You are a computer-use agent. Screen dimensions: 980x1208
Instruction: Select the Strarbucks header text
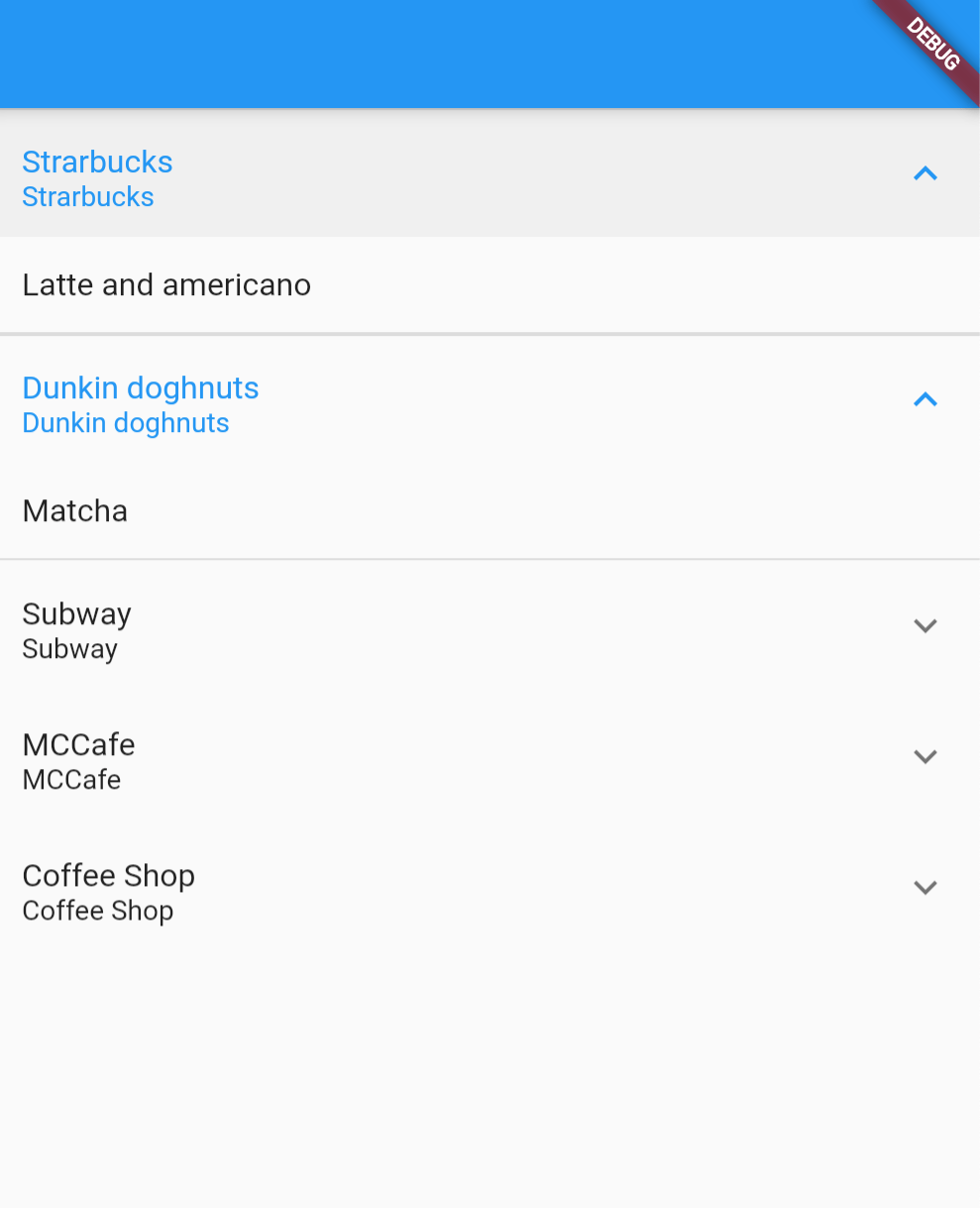click(97, 162)
